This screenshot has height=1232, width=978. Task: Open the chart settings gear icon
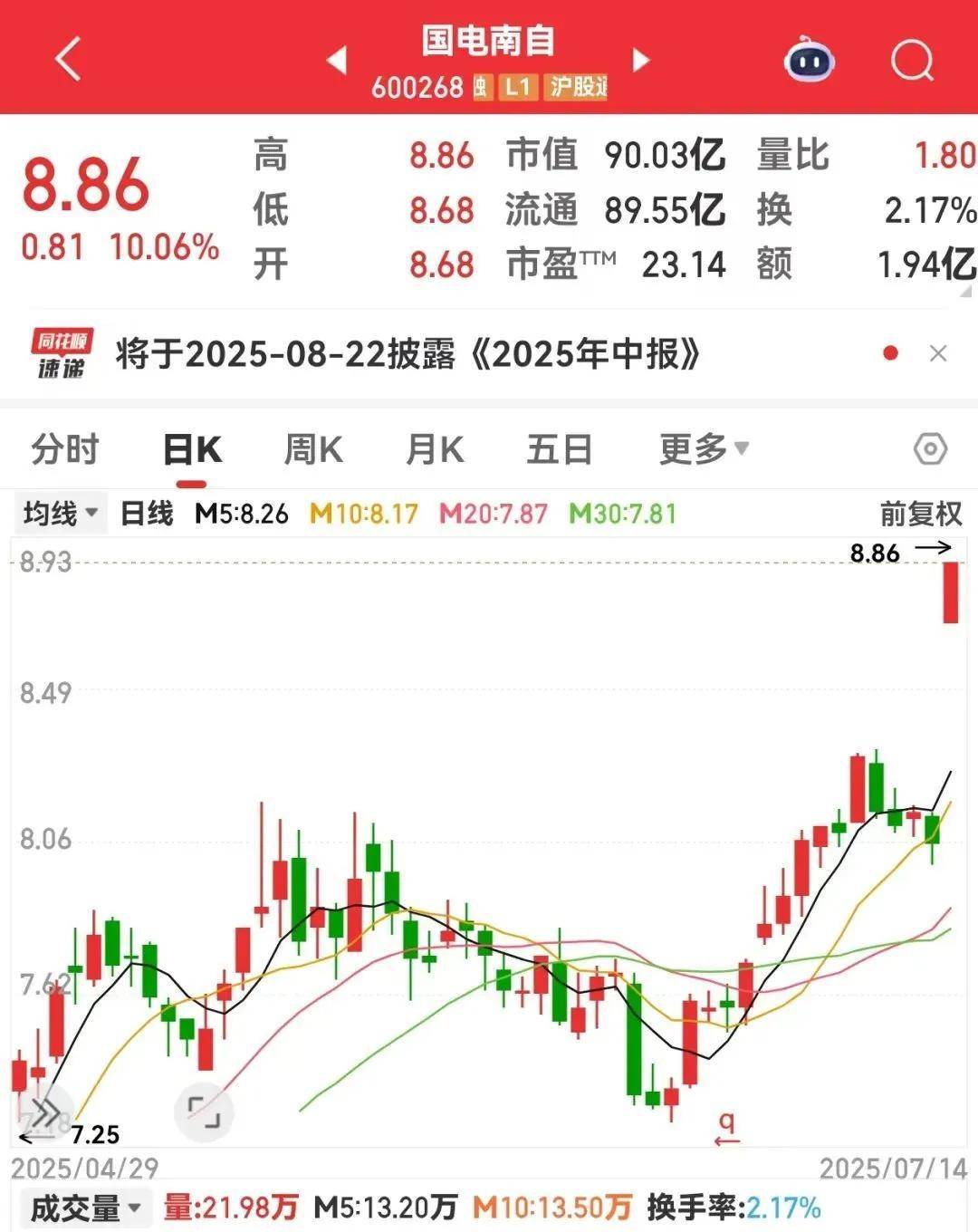(928, 448)
